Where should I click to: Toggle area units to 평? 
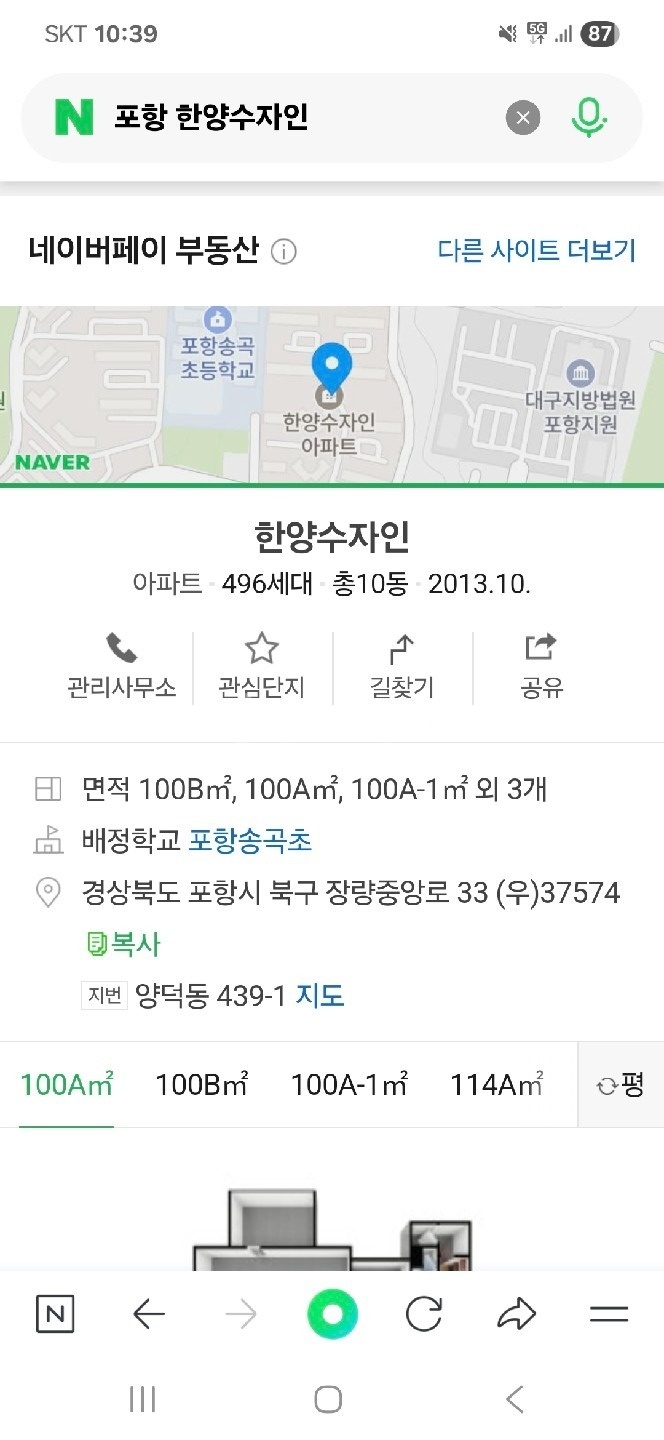click(x=621, y=1085)
